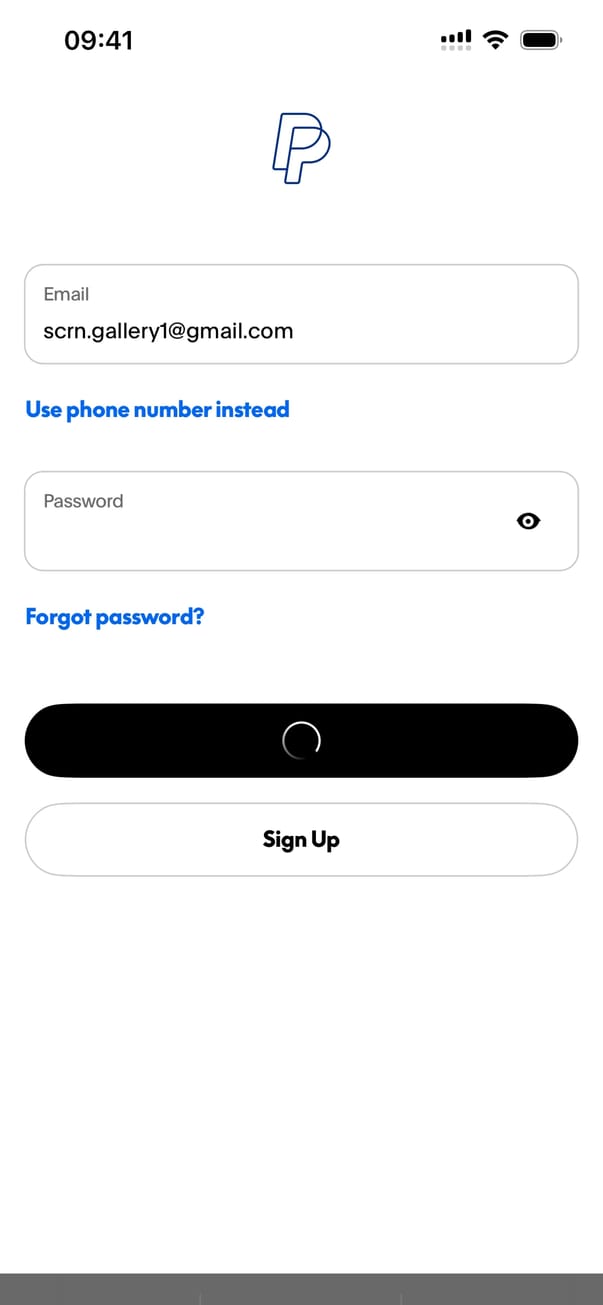Tap the Sign Up button
Viewport: 603px width, 1305px height.
click(x=301, y=840)
